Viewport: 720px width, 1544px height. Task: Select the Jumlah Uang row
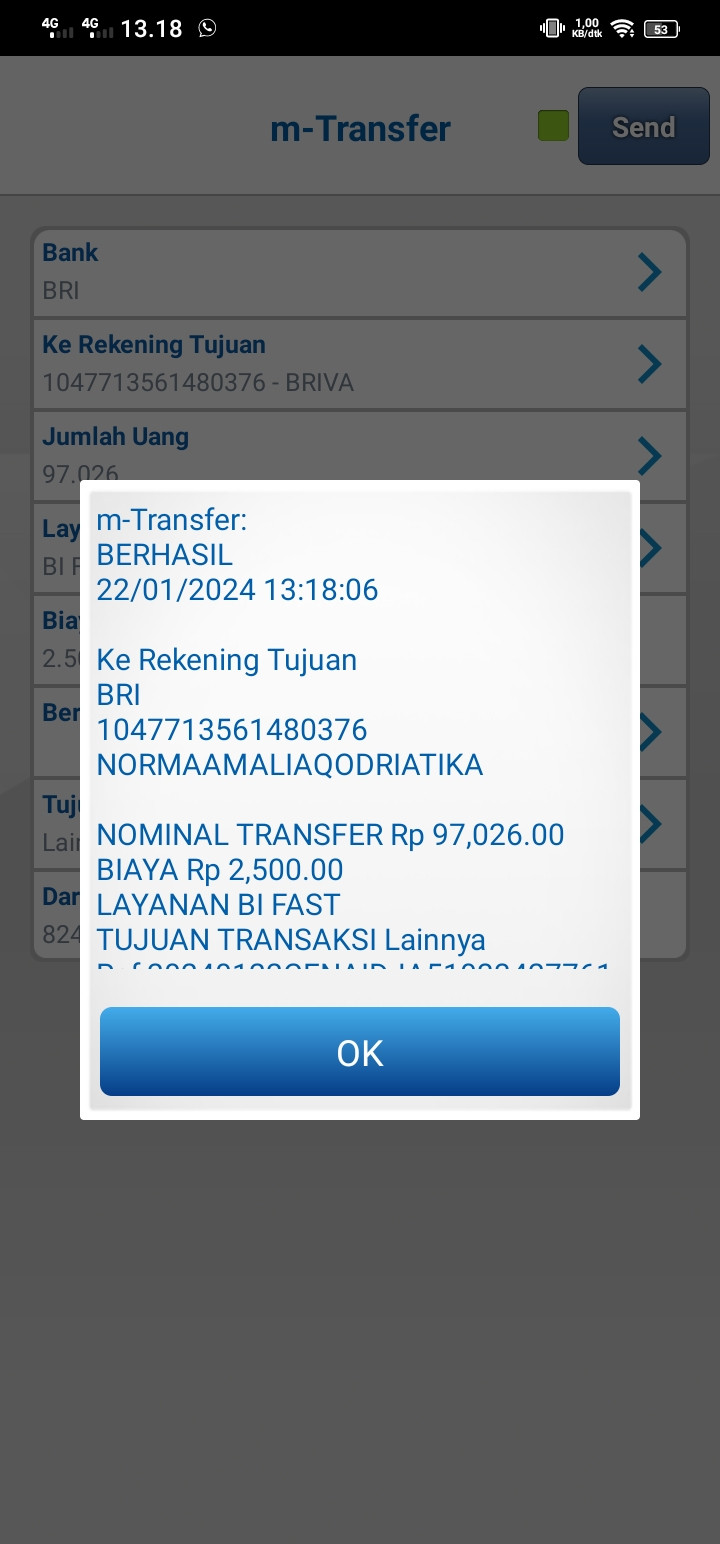click(360, 450)
